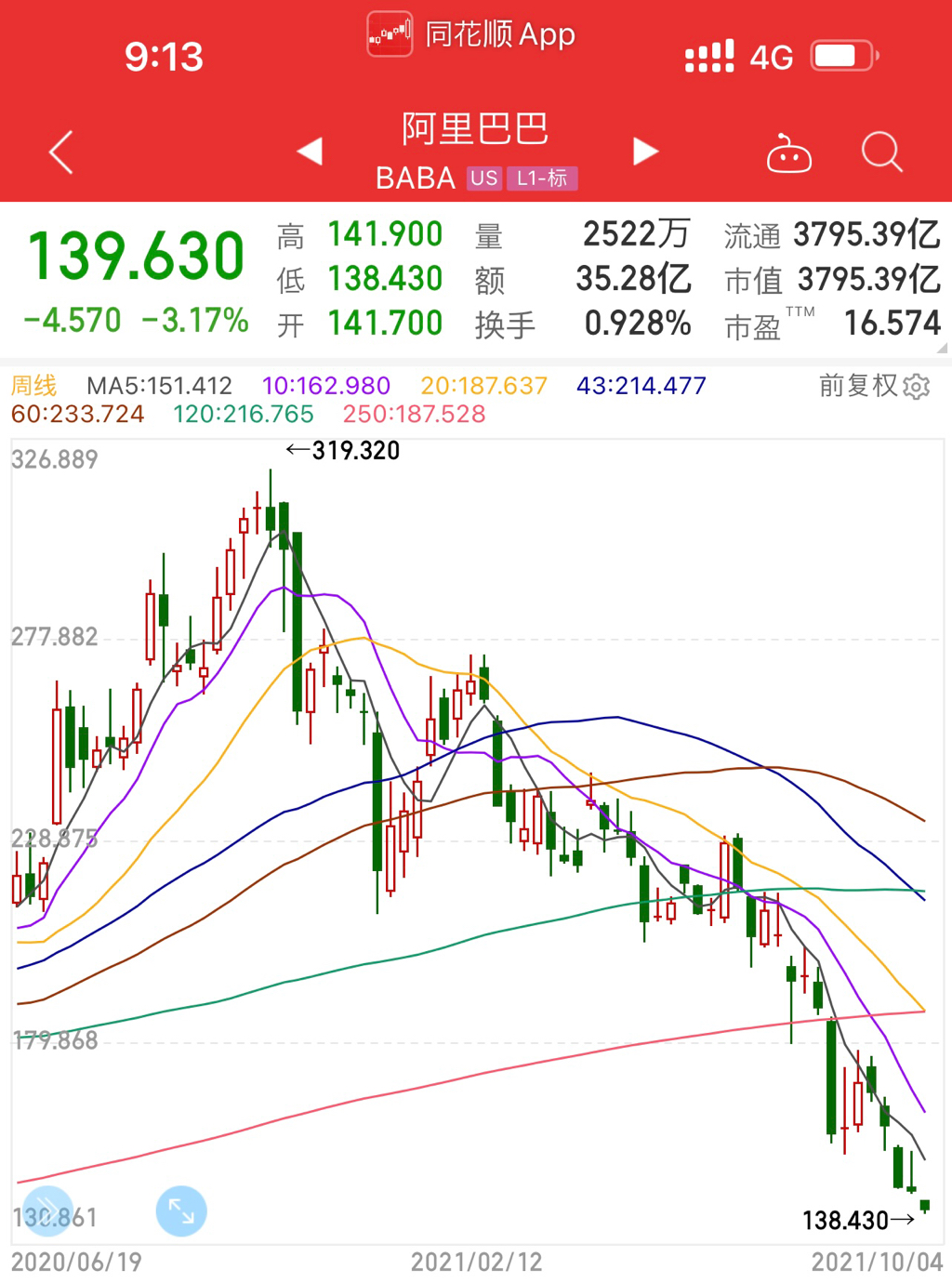Expand the chart to full screen

pyautogui.click(x=181, y=1210)
